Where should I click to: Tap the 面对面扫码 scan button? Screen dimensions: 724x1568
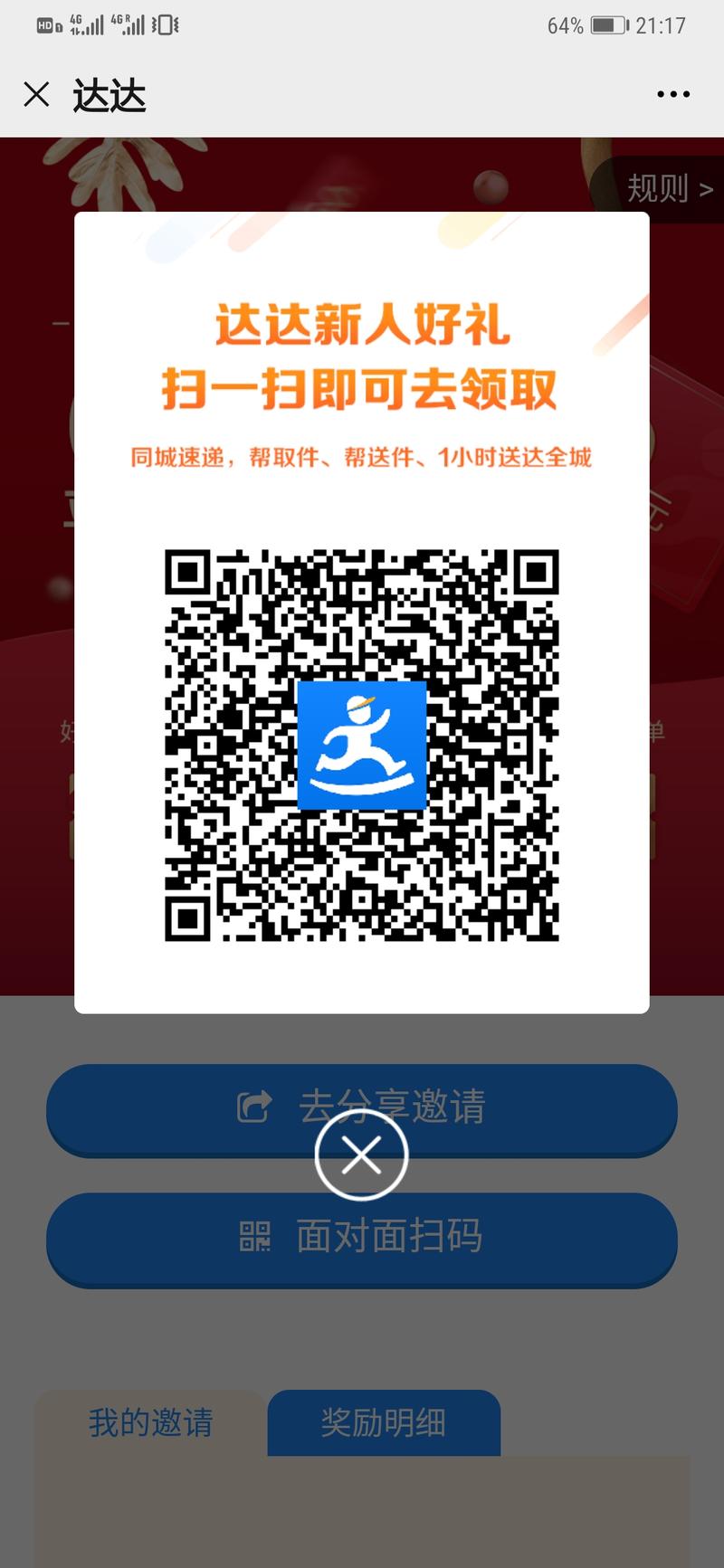[x=387, y=1238]
